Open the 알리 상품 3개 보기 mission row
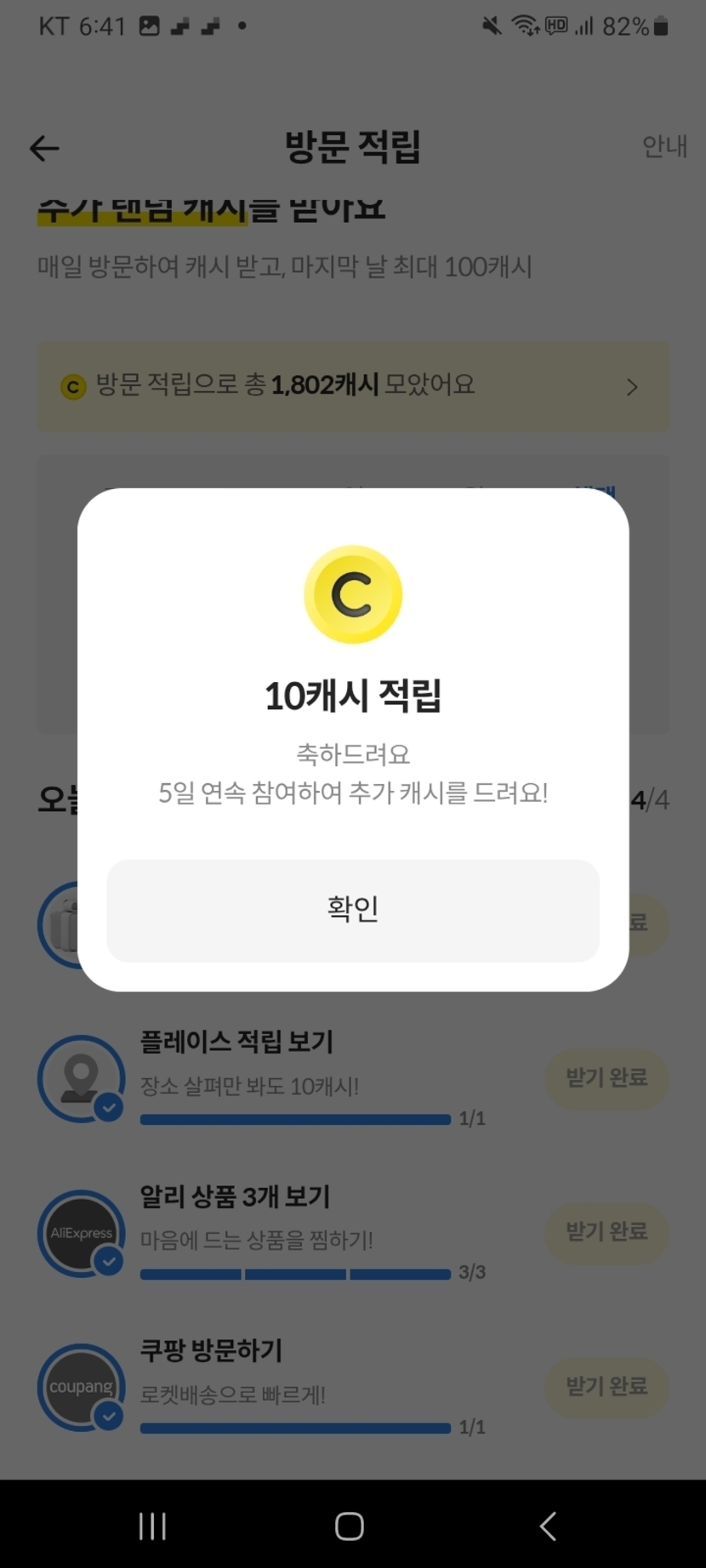The image size is (706, 1568). point(353,1233)
